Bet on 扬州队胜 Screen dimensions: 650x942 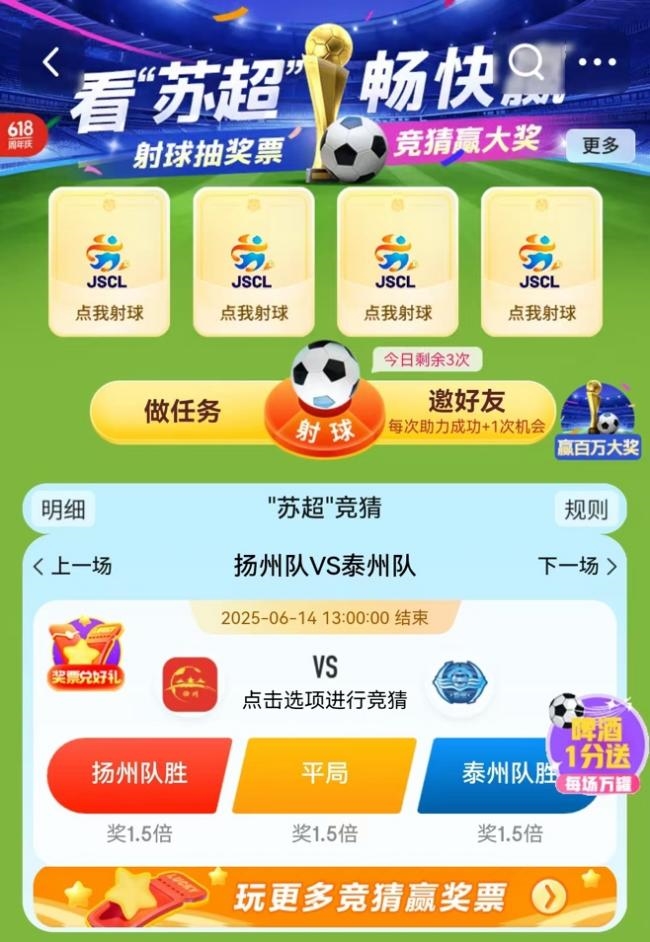click(140, 773)
